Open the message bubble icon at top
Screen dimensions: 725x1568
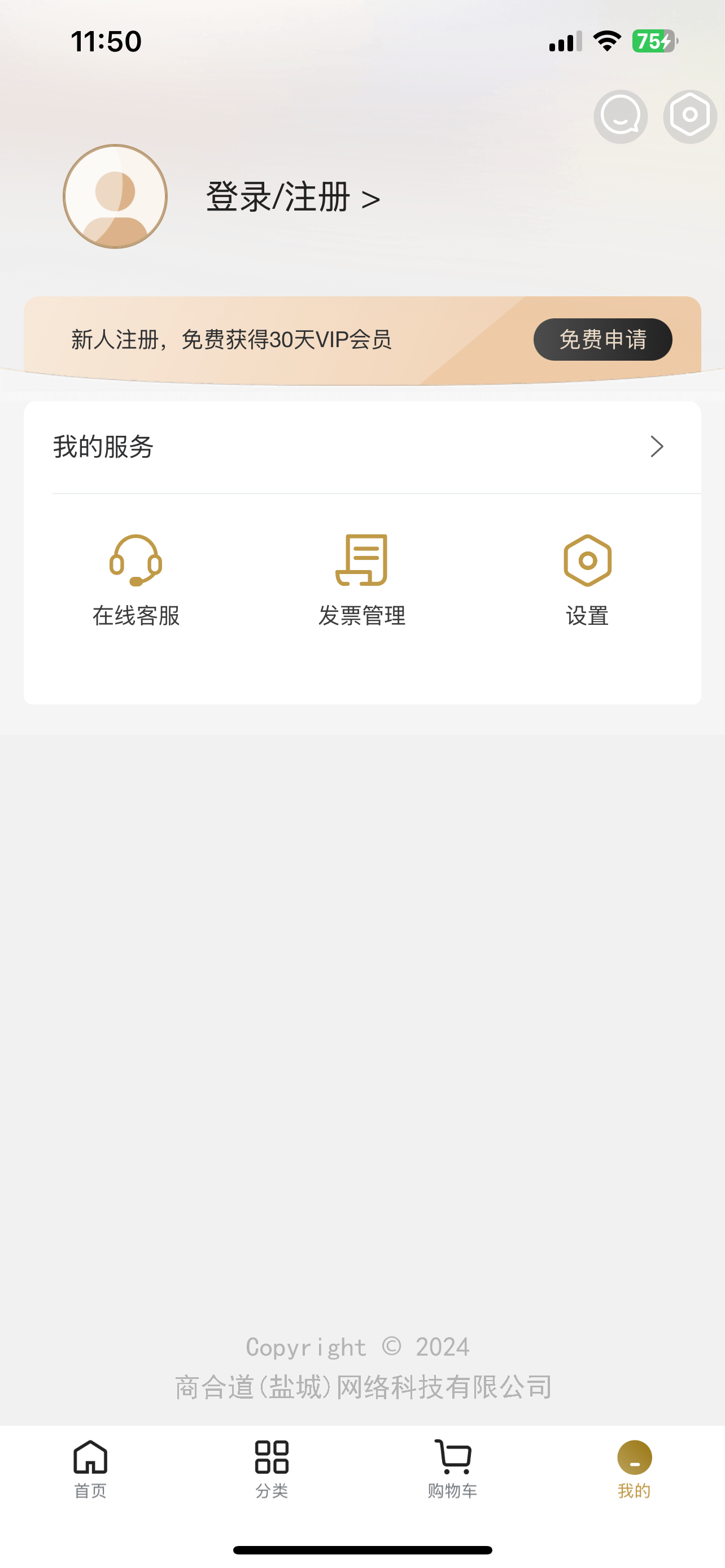[621, 117]
